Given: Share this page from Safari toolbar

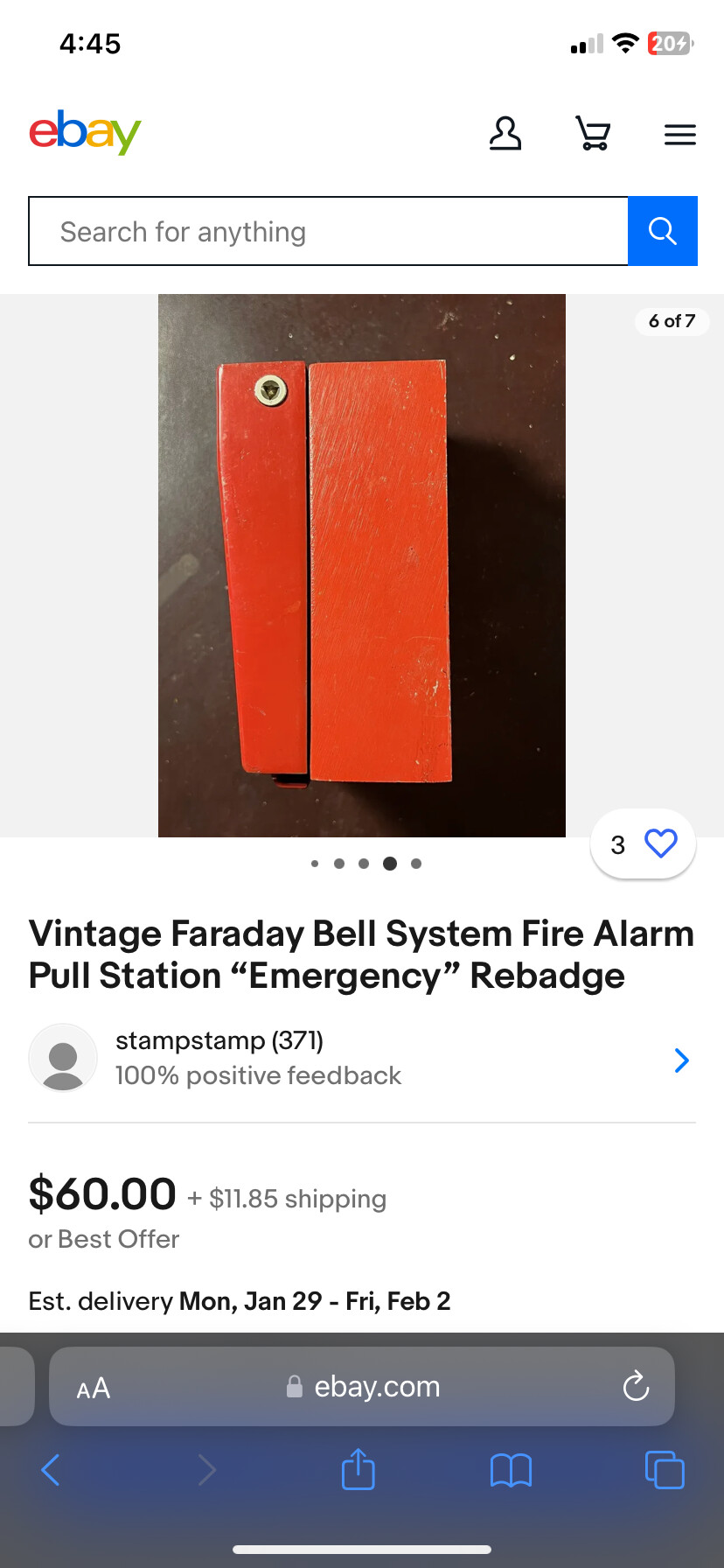Looking at the screenshot, I should (x=358, y=1470).
